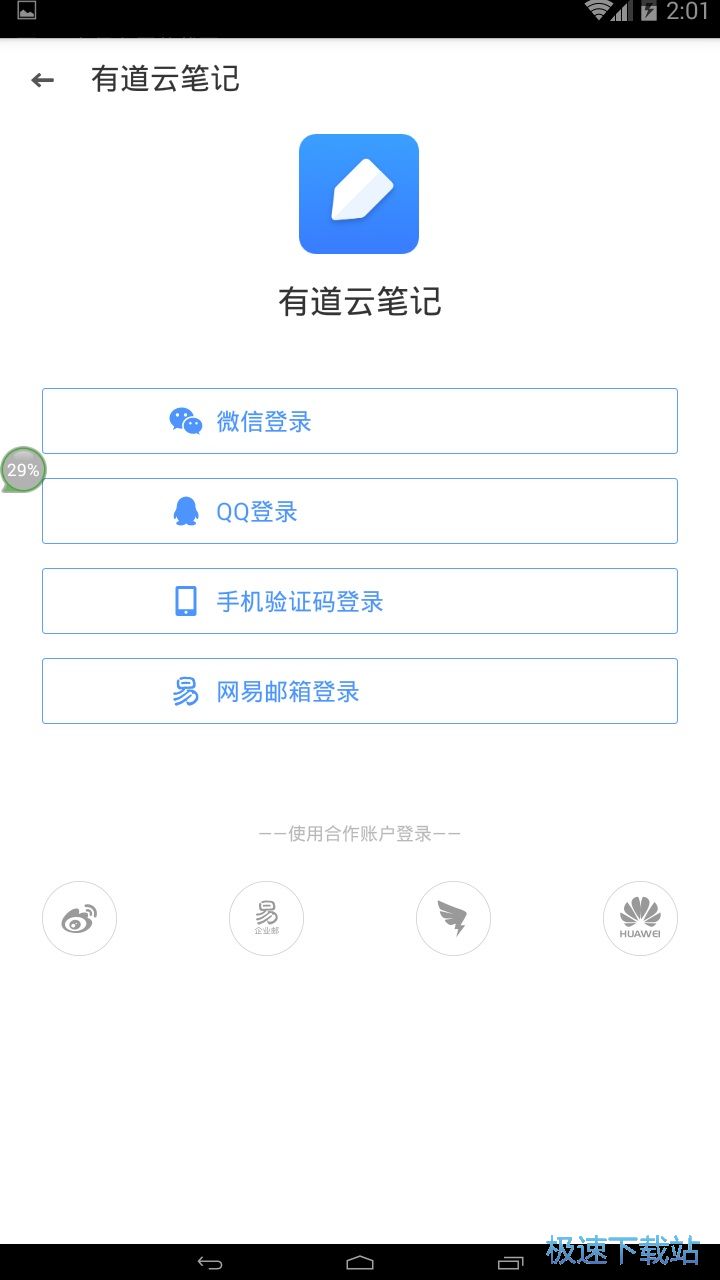This screenshot has height=1280, width=720.
Task: Open Sina Weibo partner login
Action: coord(79,918)
